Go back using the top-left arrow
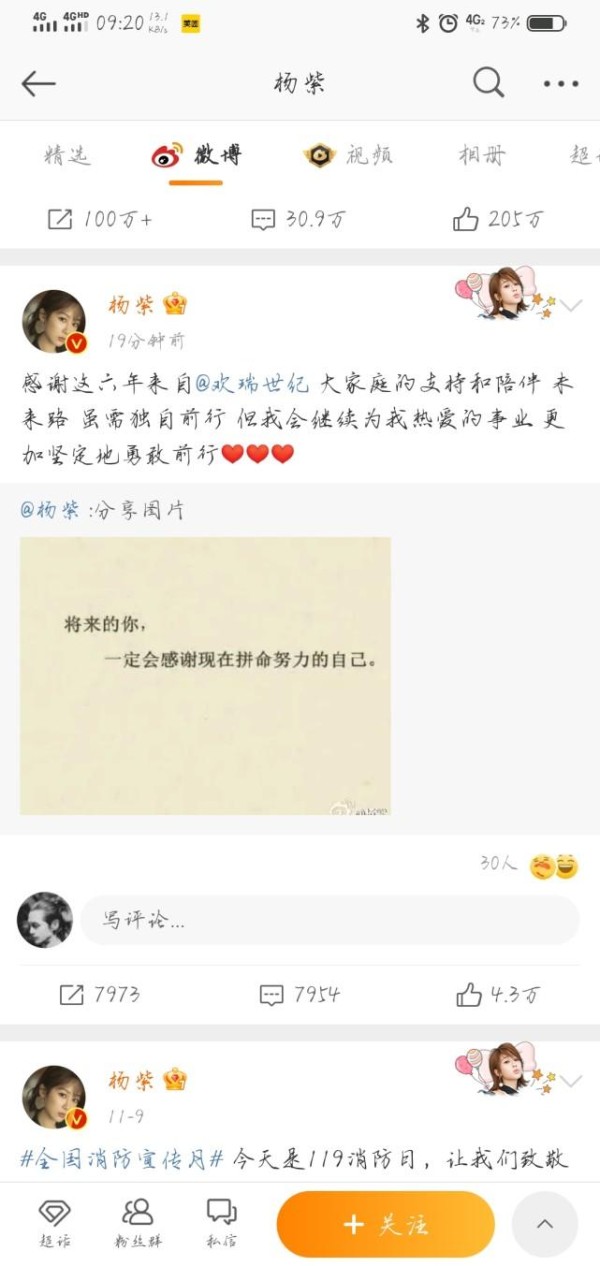The height and width of the screenshot is (1266, 600). pos(38,83)
